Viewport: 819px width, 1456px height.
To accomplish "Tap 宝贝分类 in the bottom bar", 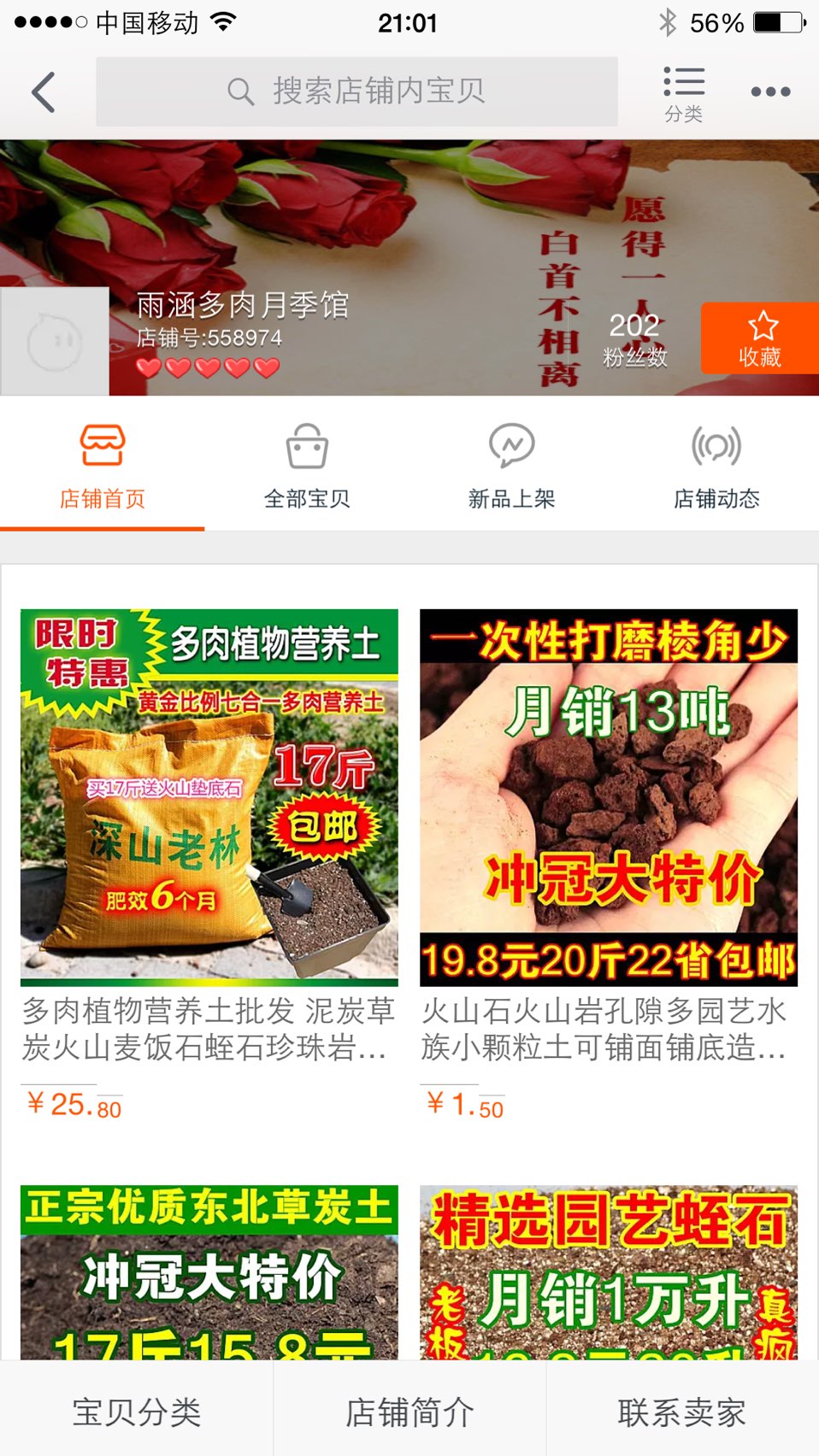I will tap(137, 1412).
